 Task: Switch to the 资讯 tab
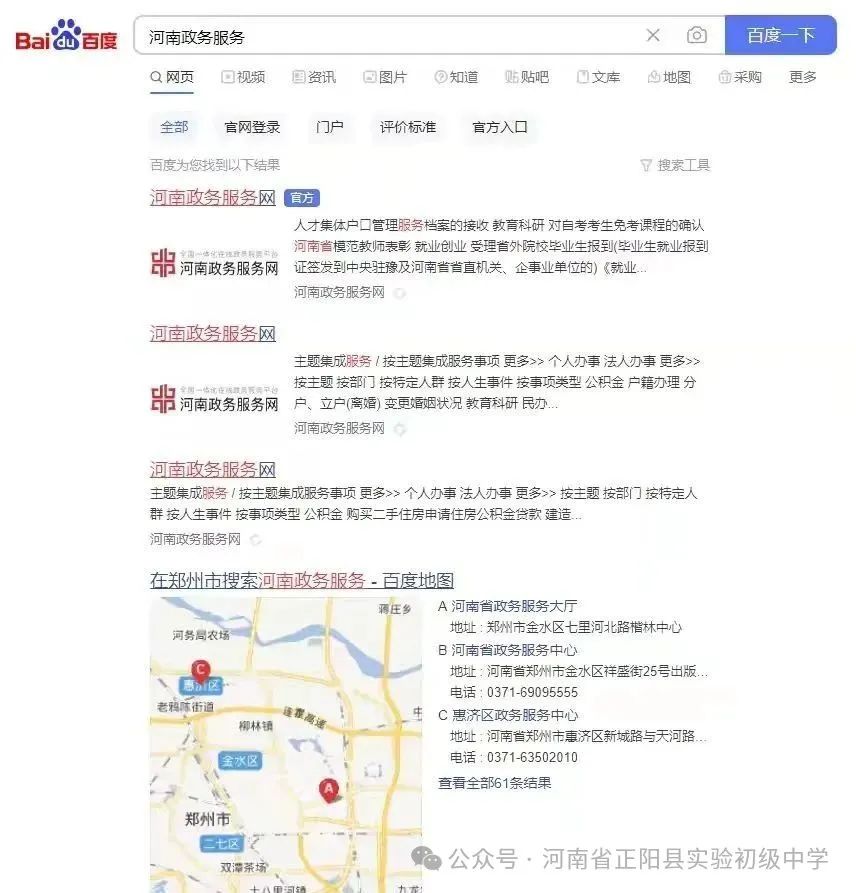(x=314, y=77)
